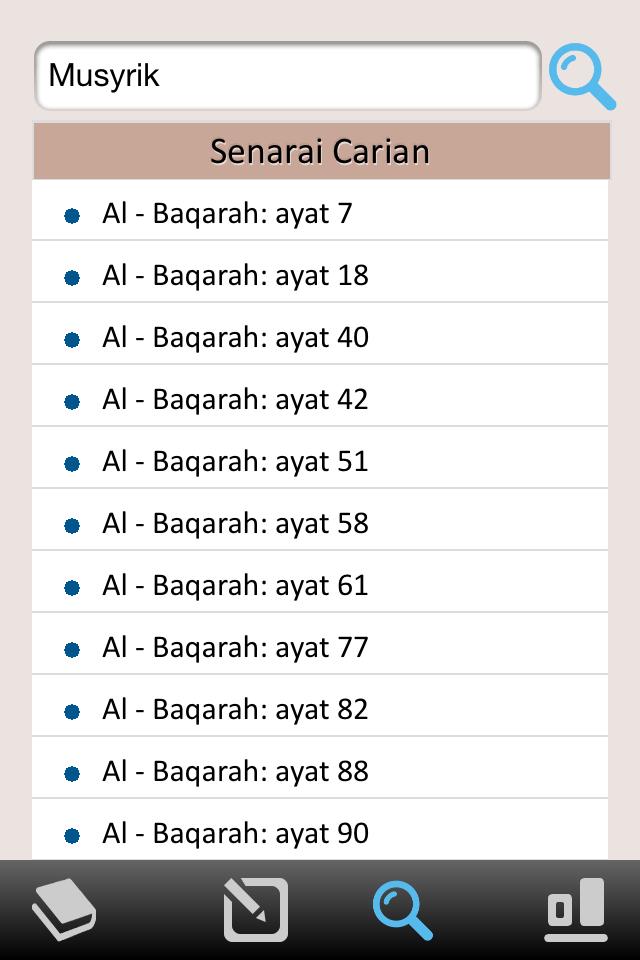This screenshot has width=640, height=960.
Task: Switch to the notes pencil tab
Action: [255, 910]
